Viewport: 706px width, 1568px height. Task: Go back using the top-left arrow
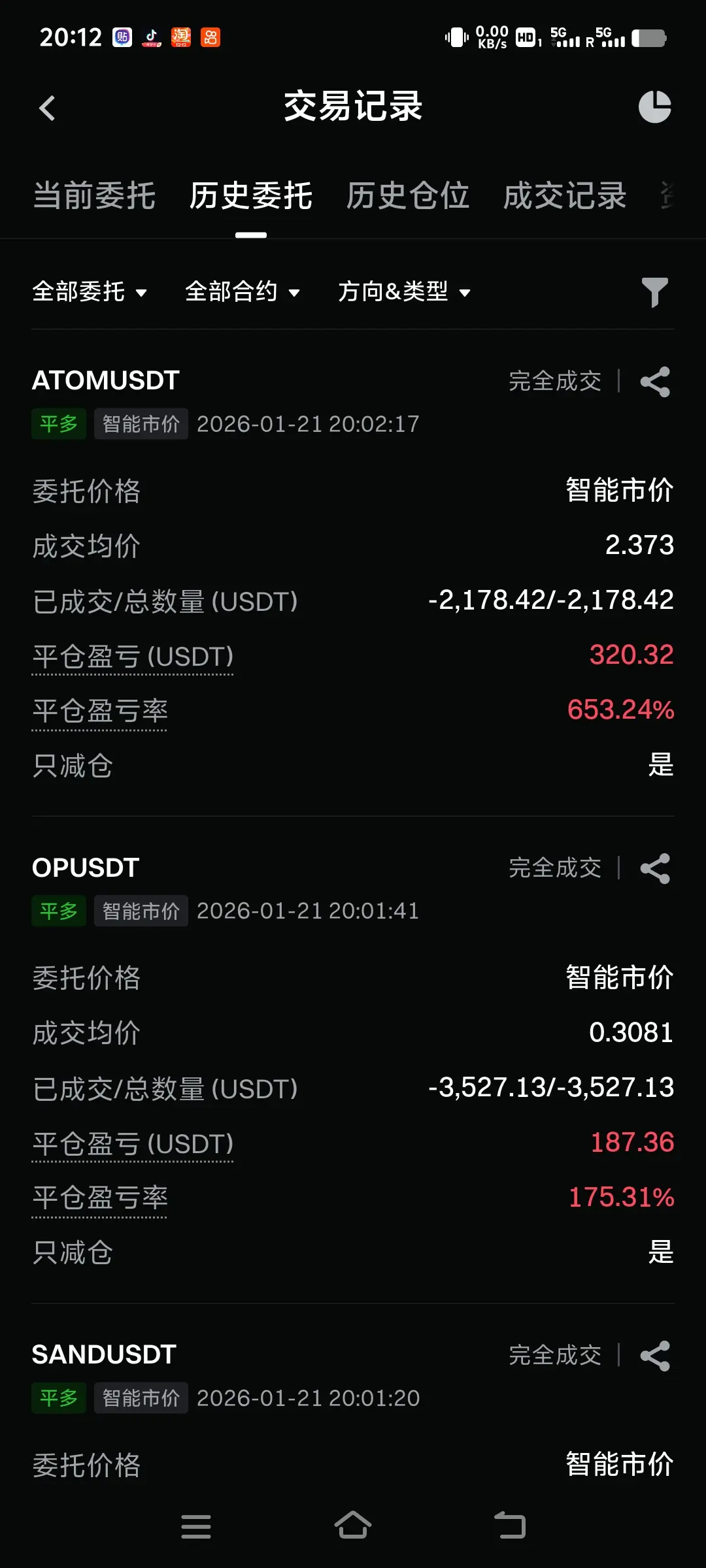47,108
